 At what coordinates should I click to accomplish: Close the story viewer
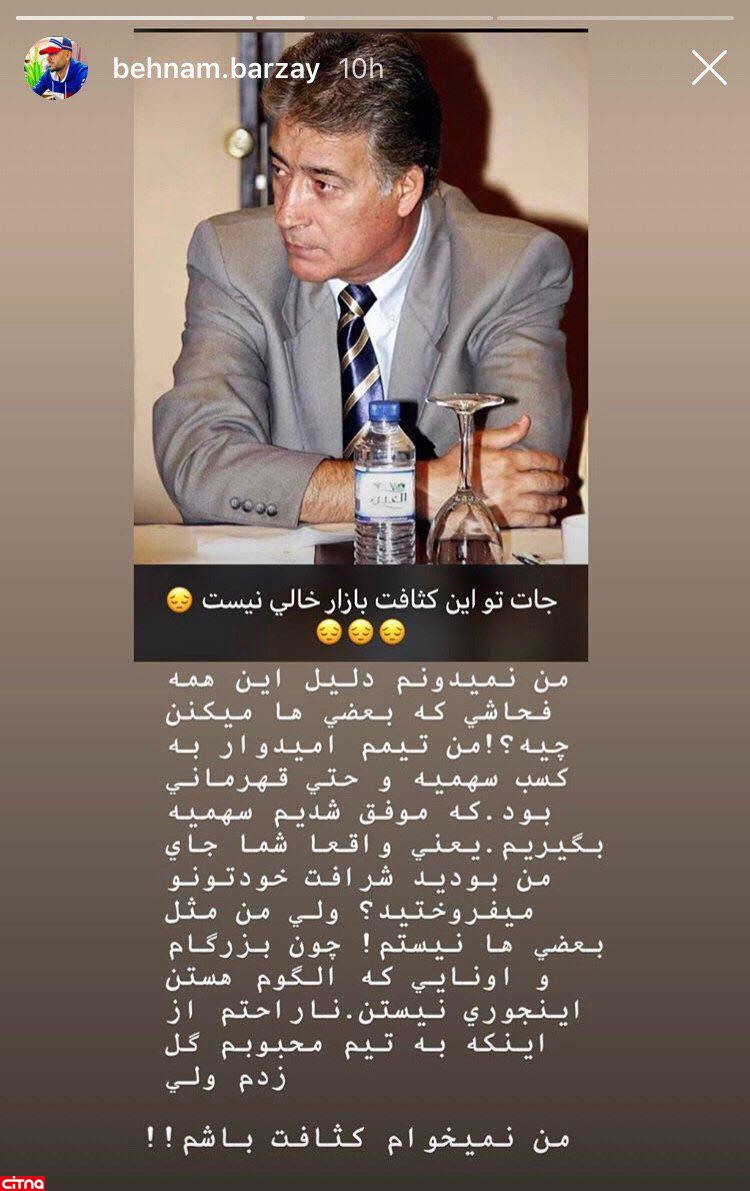[x=709, y=68]
